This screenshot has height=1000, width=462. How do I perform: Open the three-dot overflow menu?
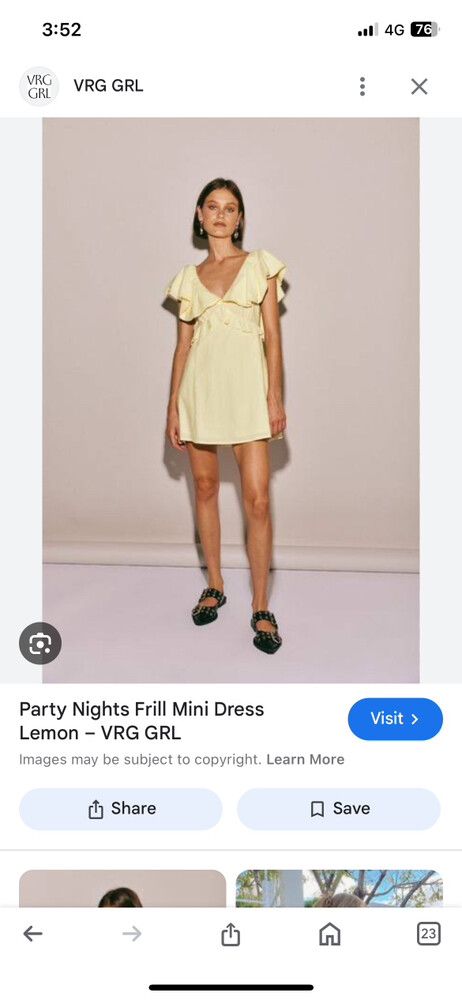click(x=362, y=86)
